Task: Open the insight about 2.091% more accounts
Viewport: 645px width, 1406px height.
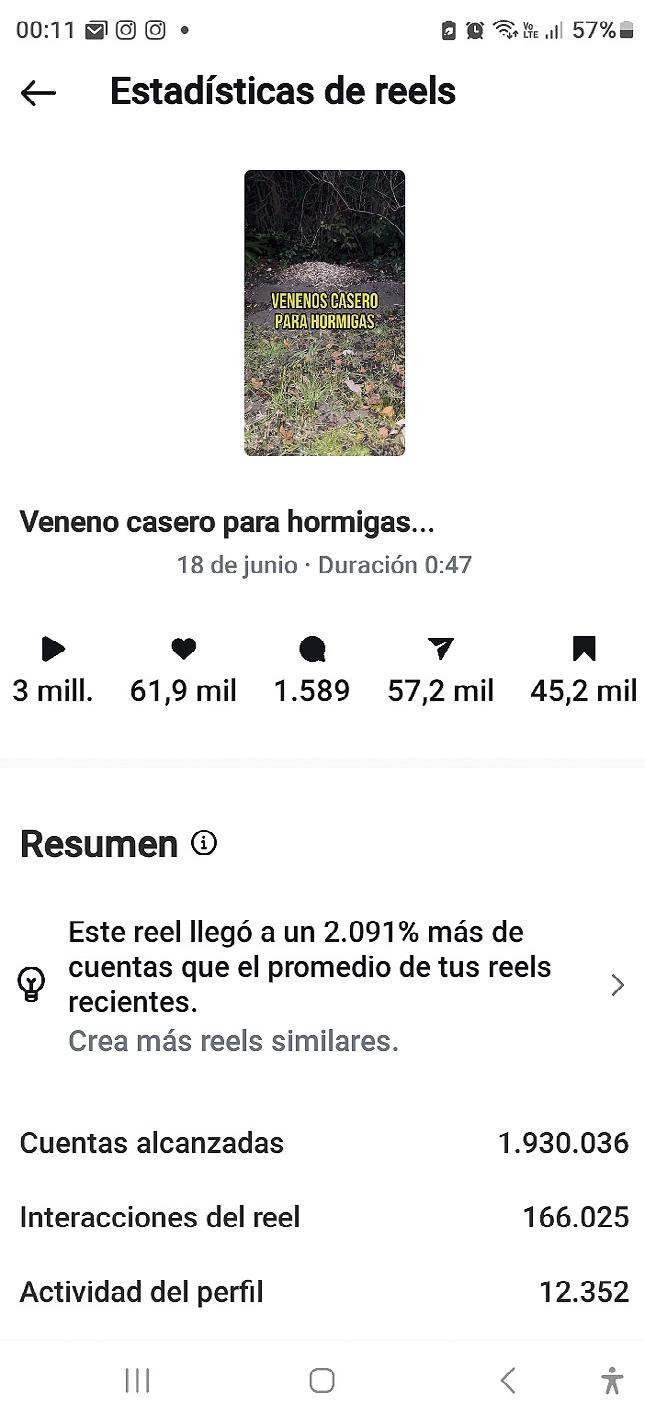Action: point(322,985)
